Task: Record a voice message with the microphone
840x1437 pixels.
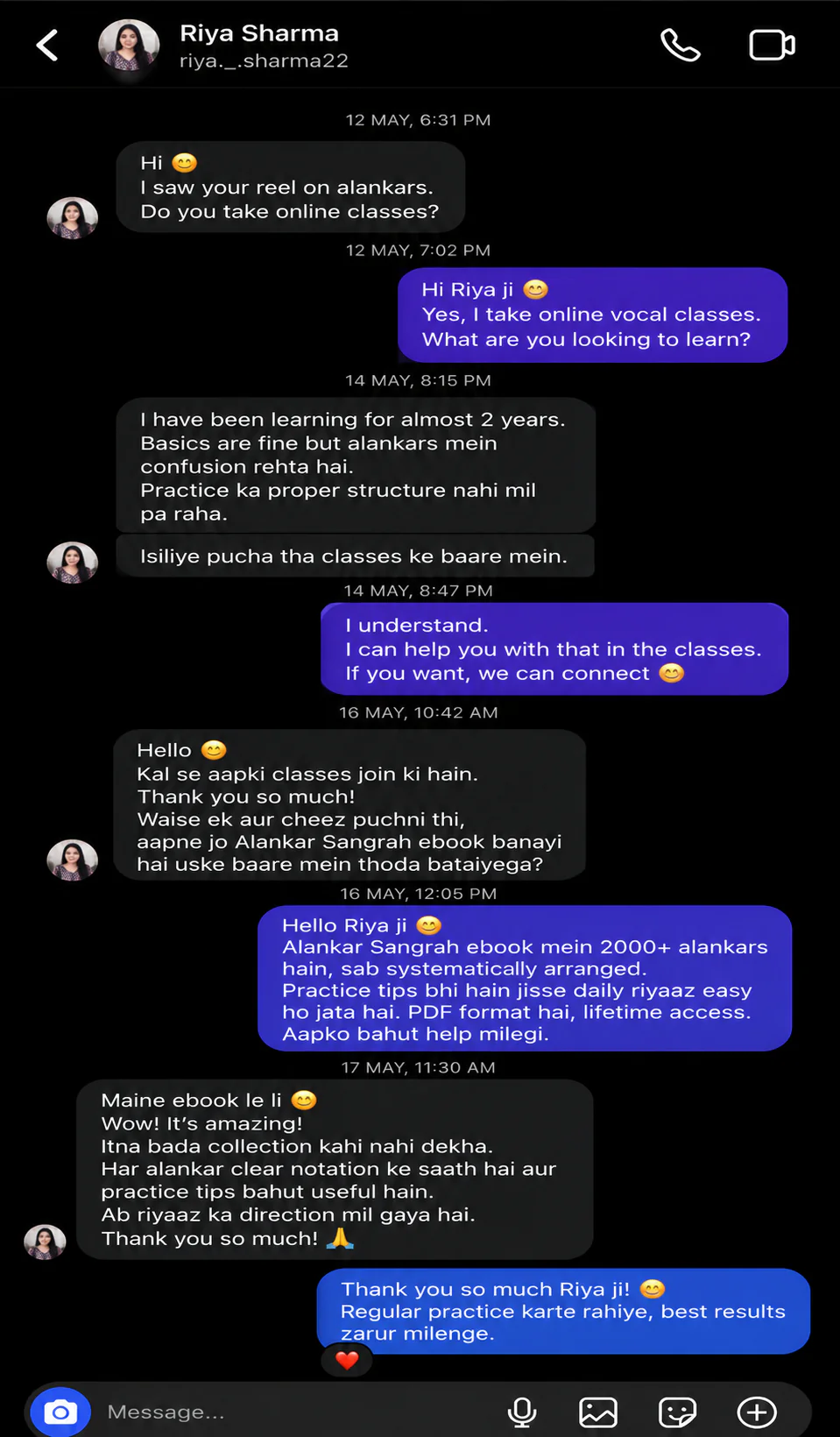Action: [522, 1412]
